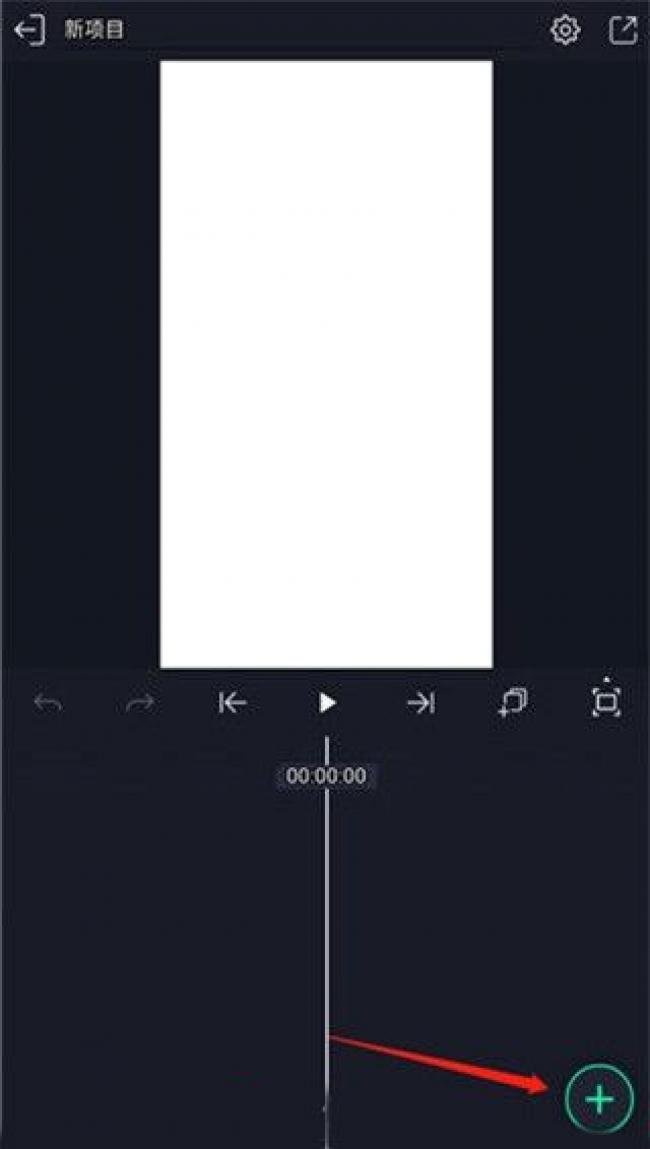Jump to the end of timeline
This screenshot has height=1149, width=650.
click(x=421, y=703)
